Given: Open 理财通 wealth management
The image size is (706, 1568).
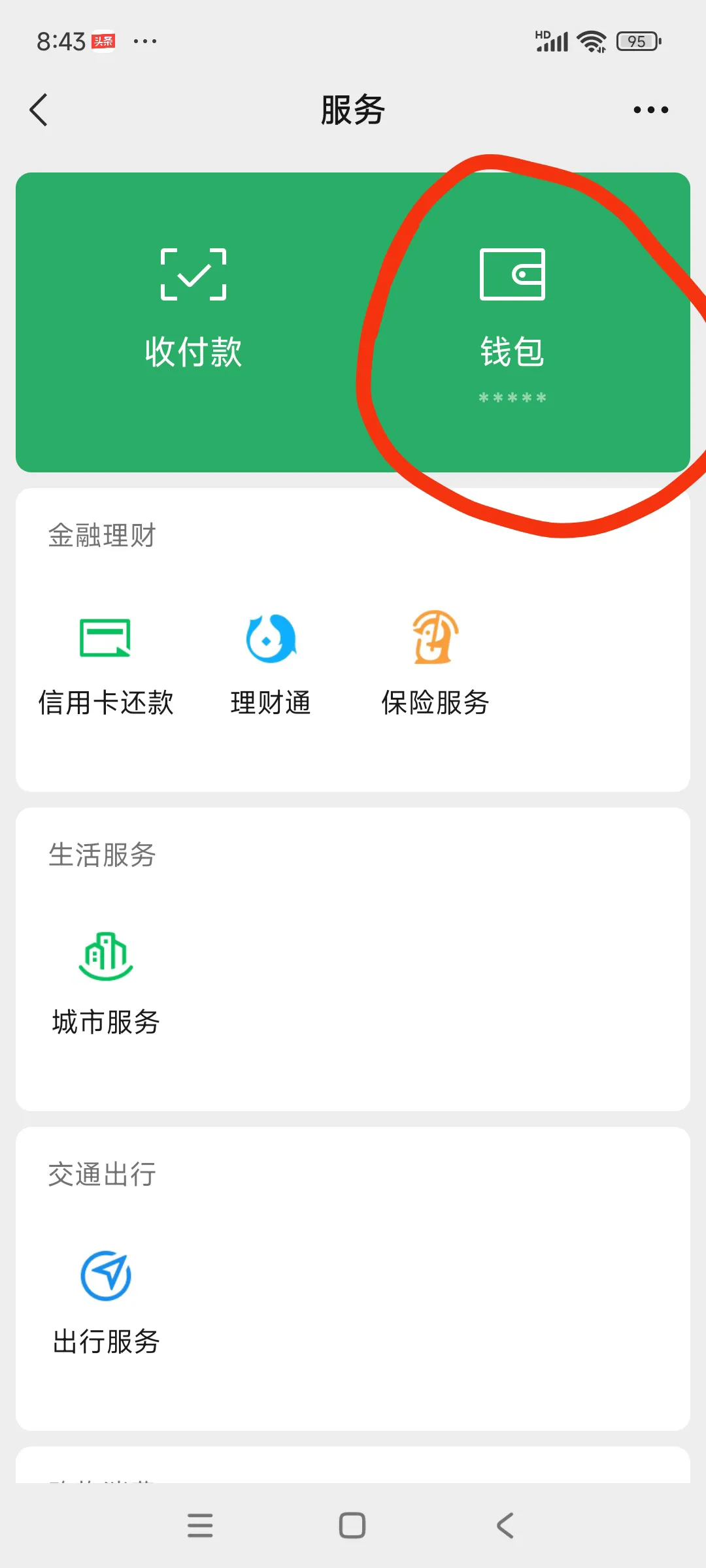Looking at the screenshot, I should (x=271, y=663).
